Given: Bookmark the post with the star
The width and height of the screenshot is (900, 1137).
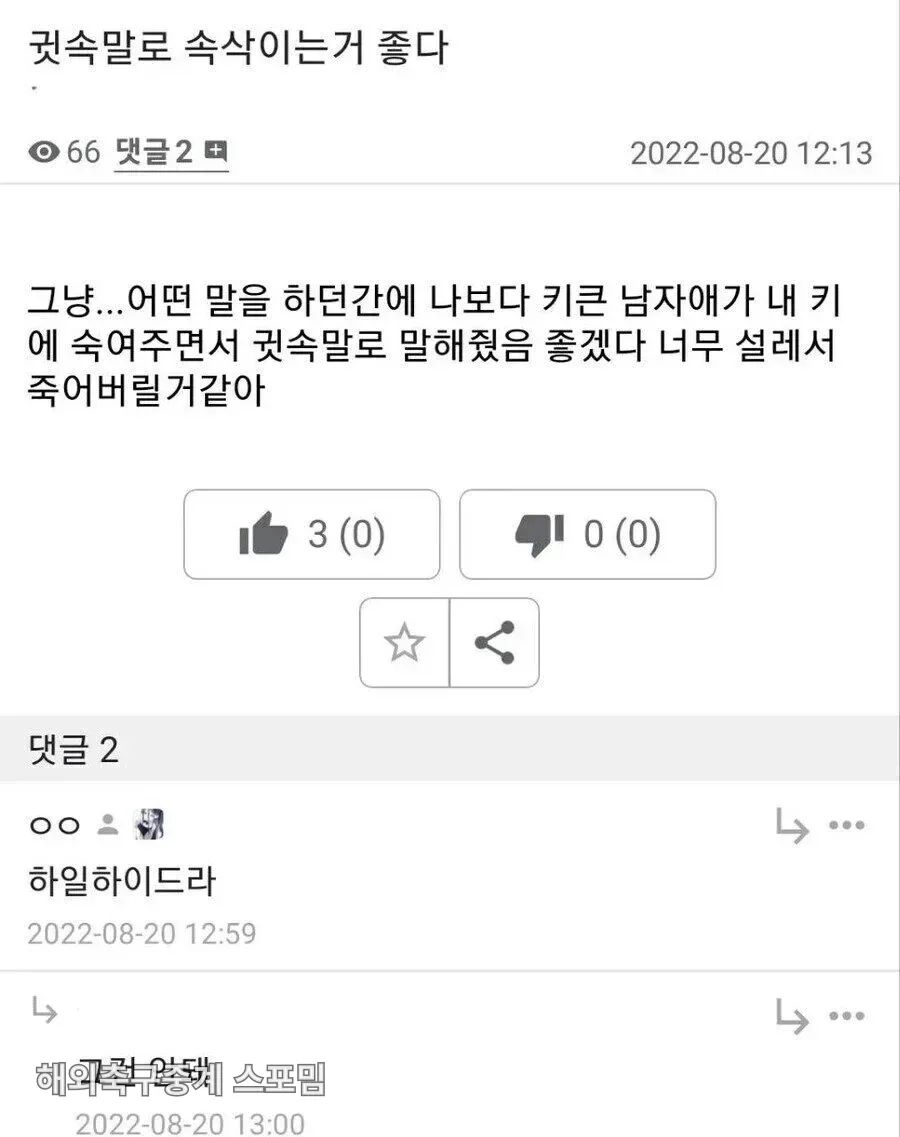Looking at the screenshot, I should (x=405, y=642).
